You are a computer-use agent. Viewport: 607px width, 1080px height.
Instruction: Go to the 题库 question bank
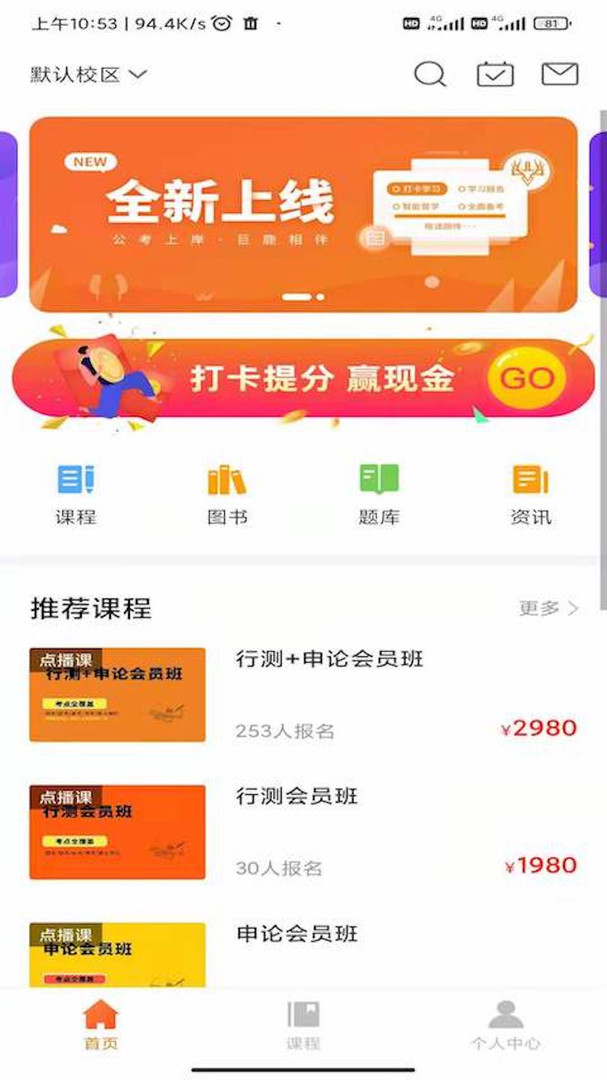tap(379, 494)
